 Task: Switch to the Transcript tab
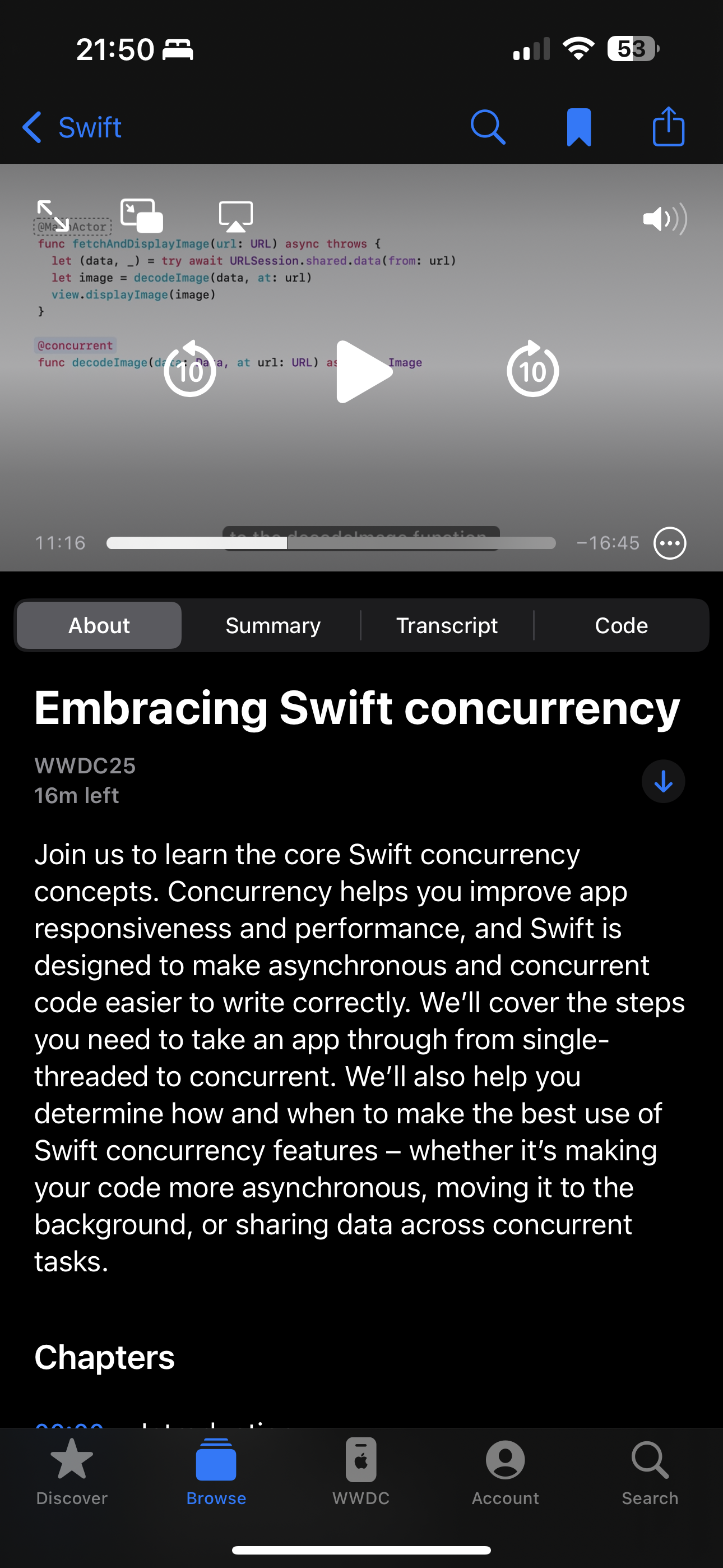pyautogui.click(x=447, y=625)
